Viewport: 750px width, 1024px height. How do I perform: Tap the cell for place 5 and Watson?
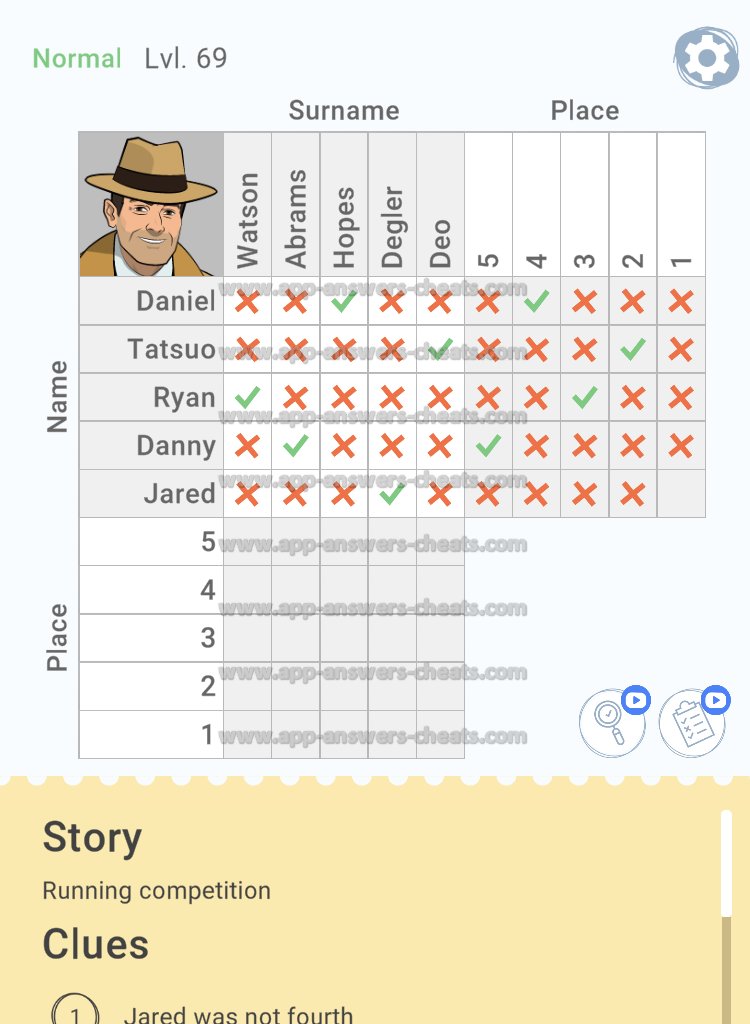[x=247, y=542]
